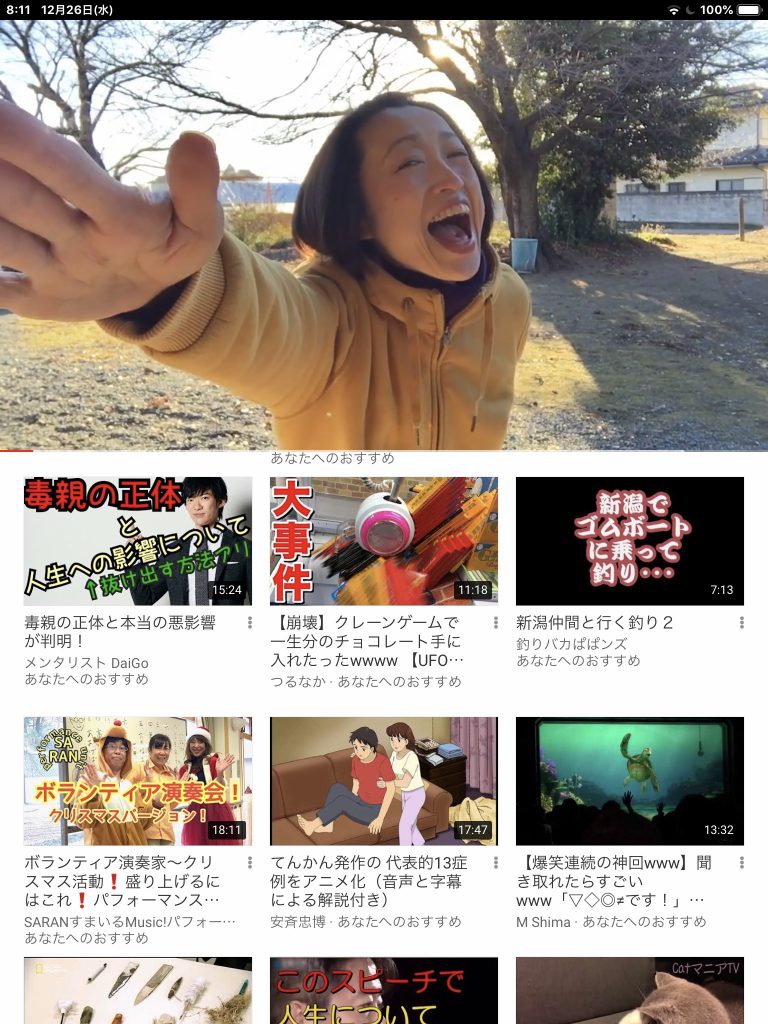Show more options for てんかん発作 video
768x1024 pixels.
[496, 863]
